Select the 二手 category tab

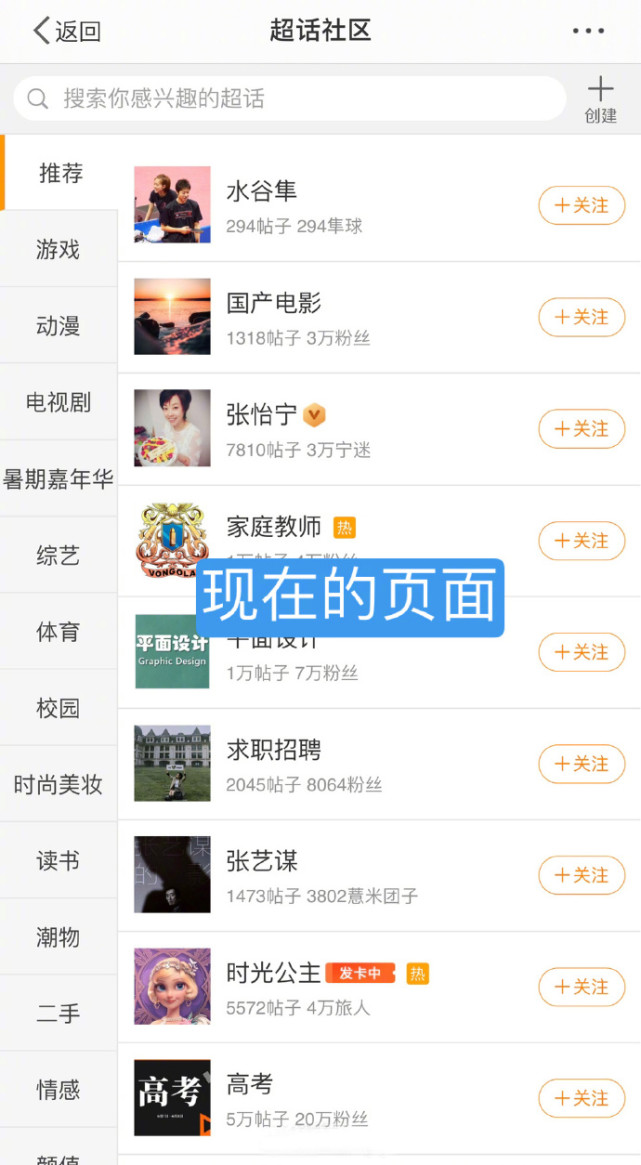pyautogui.click(x=59, y=1013)
